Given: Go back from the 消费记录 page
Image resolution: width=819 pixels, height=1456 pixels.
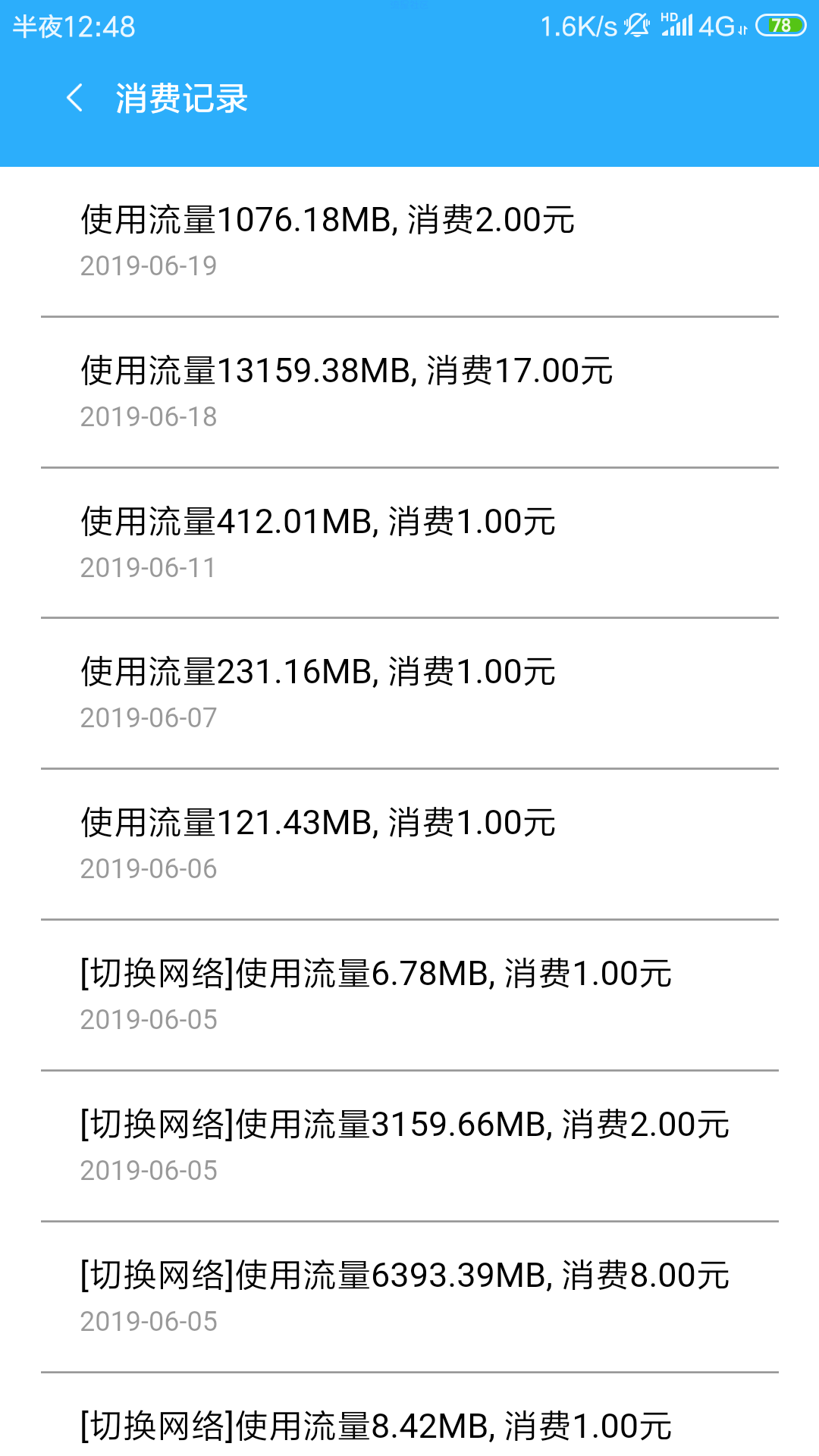Looking at the screenshot, I should [x=74, y=99].
